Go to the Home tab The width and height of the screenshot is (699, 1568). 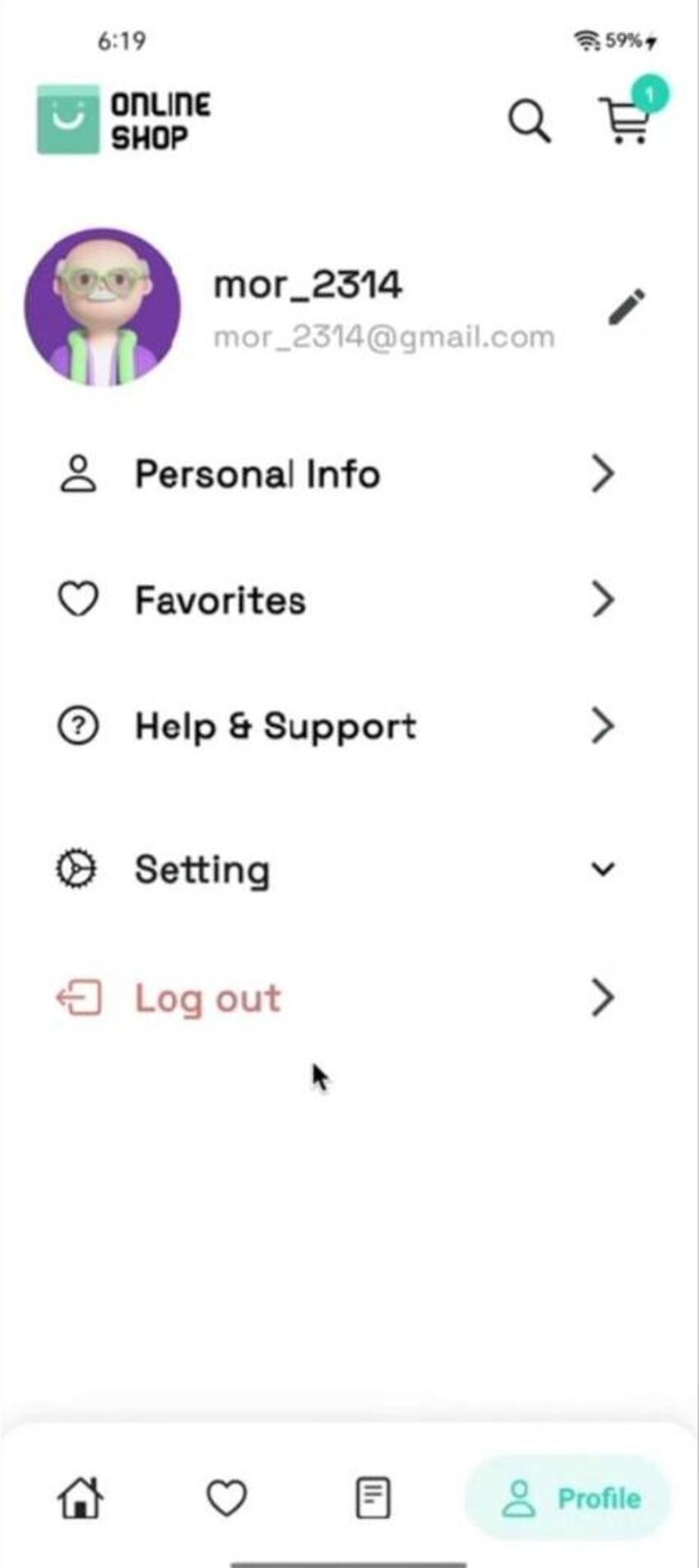click(x=81, y=1497)
